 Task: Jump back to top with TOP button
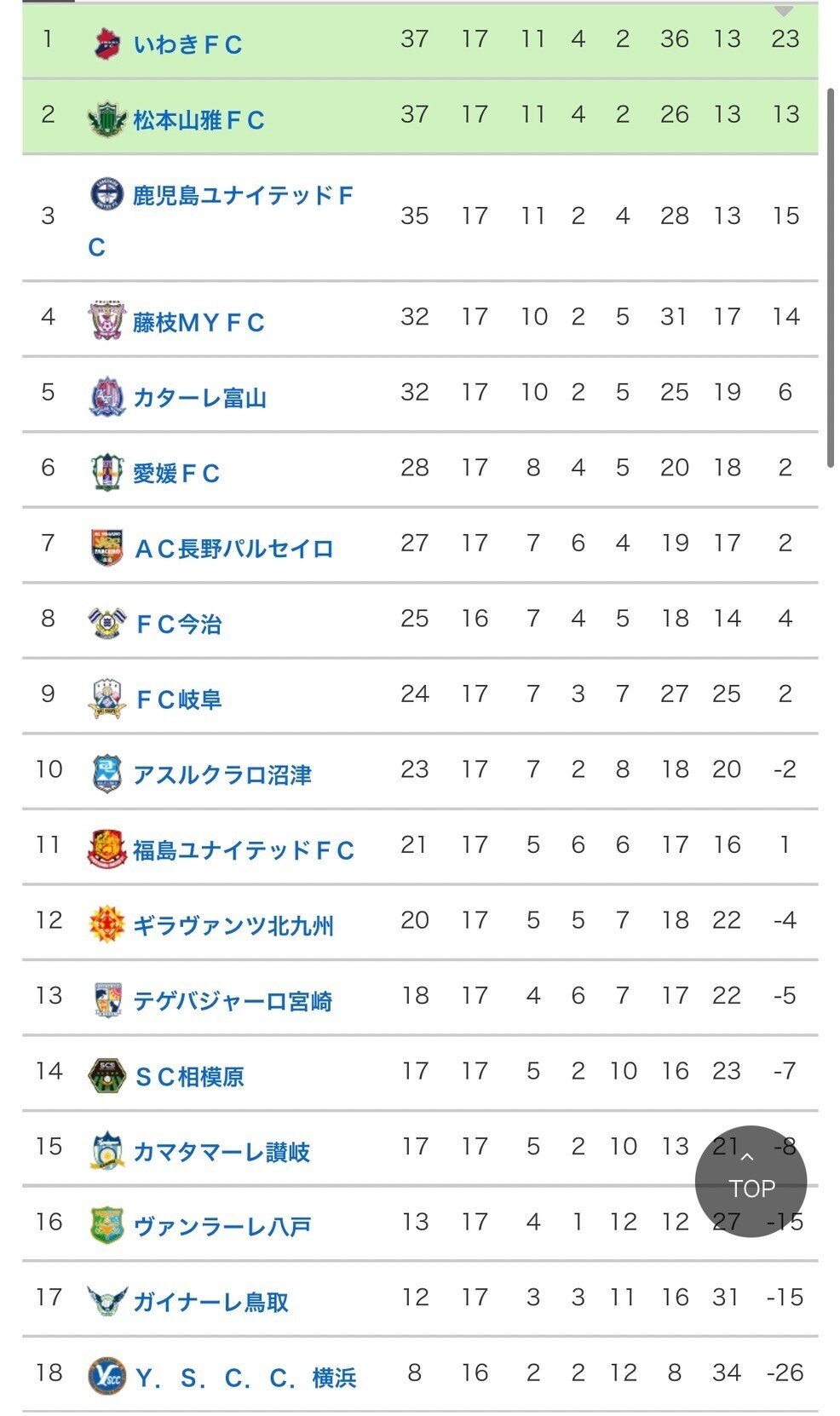(751, 1180)
